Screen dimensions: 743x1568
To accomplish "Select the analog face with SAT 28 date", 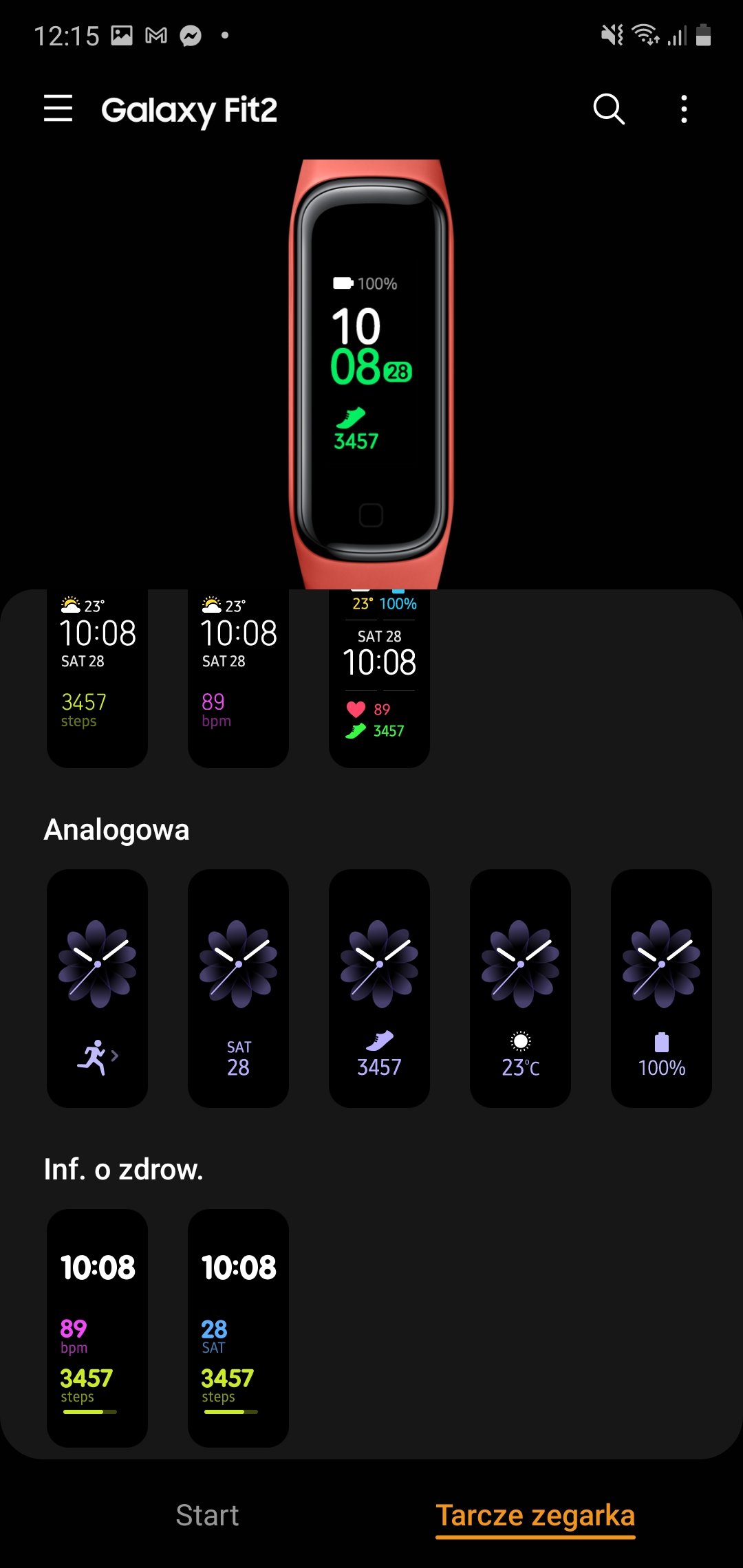I will click(238, 988).
